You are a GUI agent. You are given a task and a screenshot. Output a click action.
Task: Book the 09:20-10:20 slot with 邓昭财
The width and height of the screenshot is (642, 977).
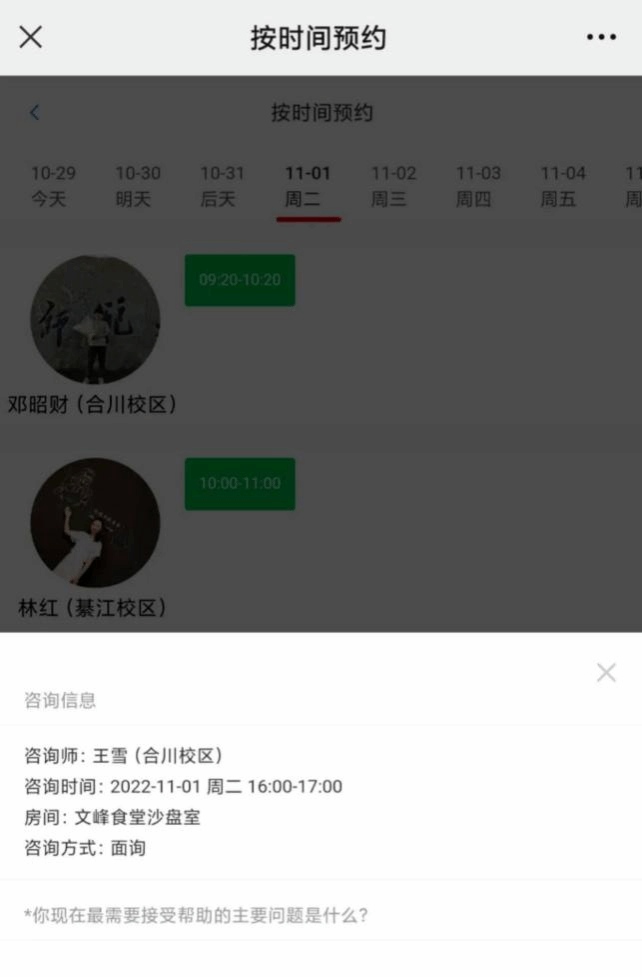click(x=240, y=280)
